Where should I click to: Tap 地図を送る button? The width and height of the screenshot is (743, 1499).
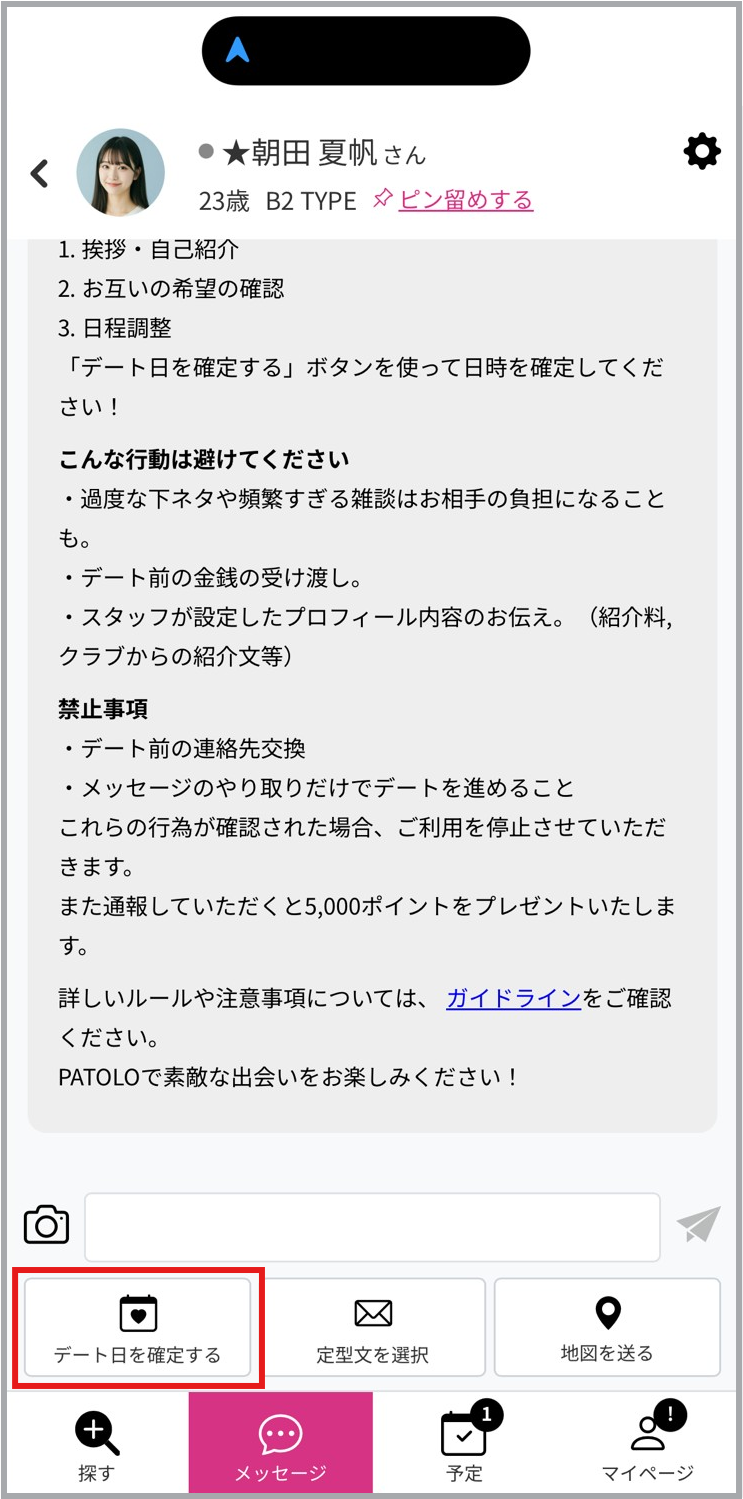pyautogui.click(x=607, y=1328)
